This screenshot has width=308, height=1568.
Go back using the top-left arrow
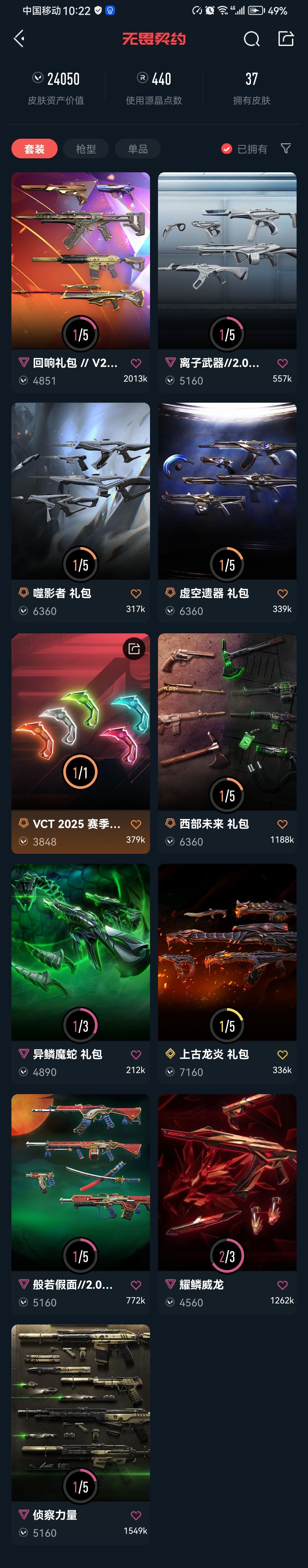click(19, 39)
